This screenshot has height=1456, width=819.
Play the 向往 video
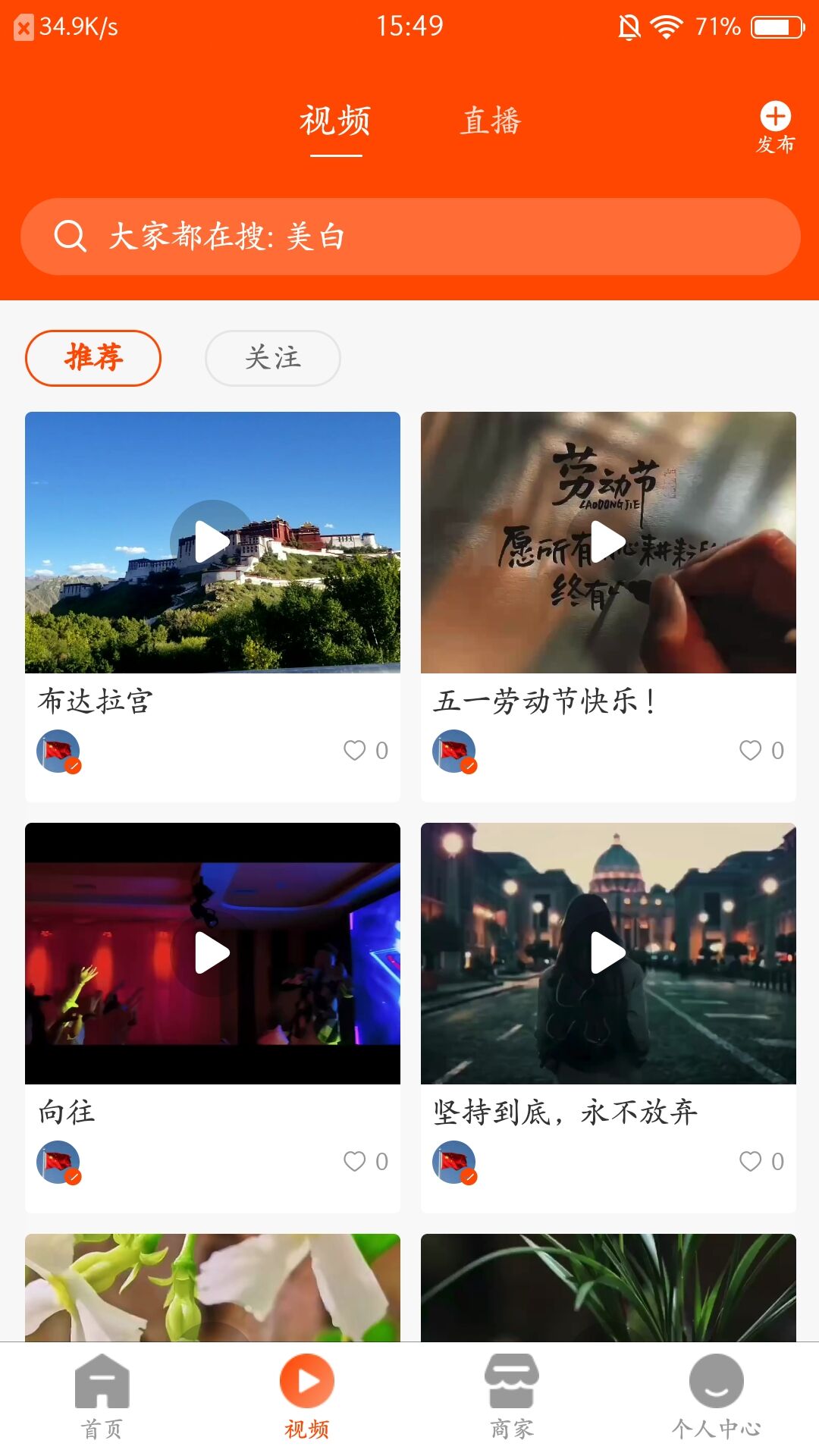tap(212, 953)
